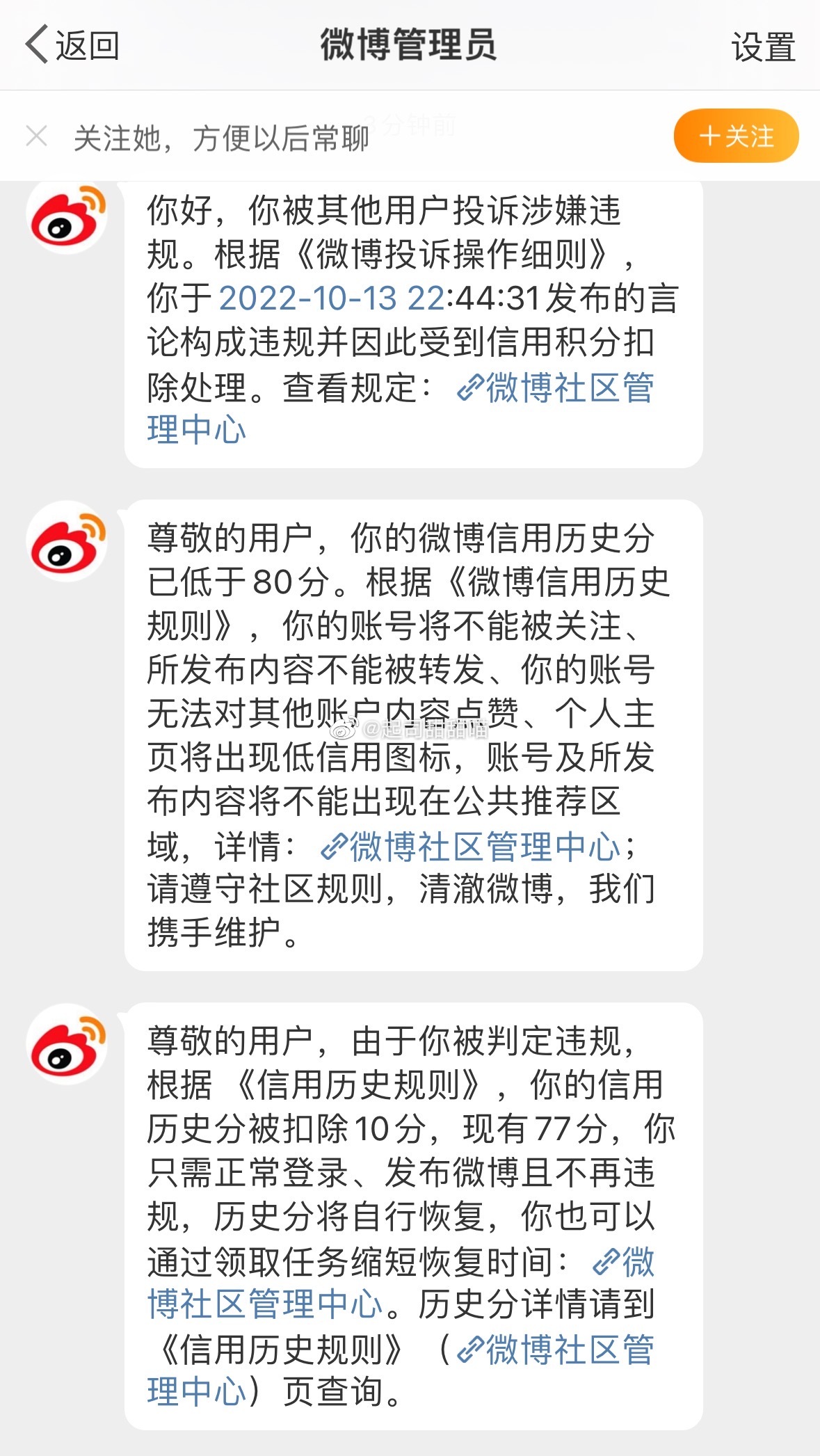Open the 微博社区管理中心 link after 缩短恢复时间
The height and width of the screenshot is (1456, 820).
point(264,1303)
